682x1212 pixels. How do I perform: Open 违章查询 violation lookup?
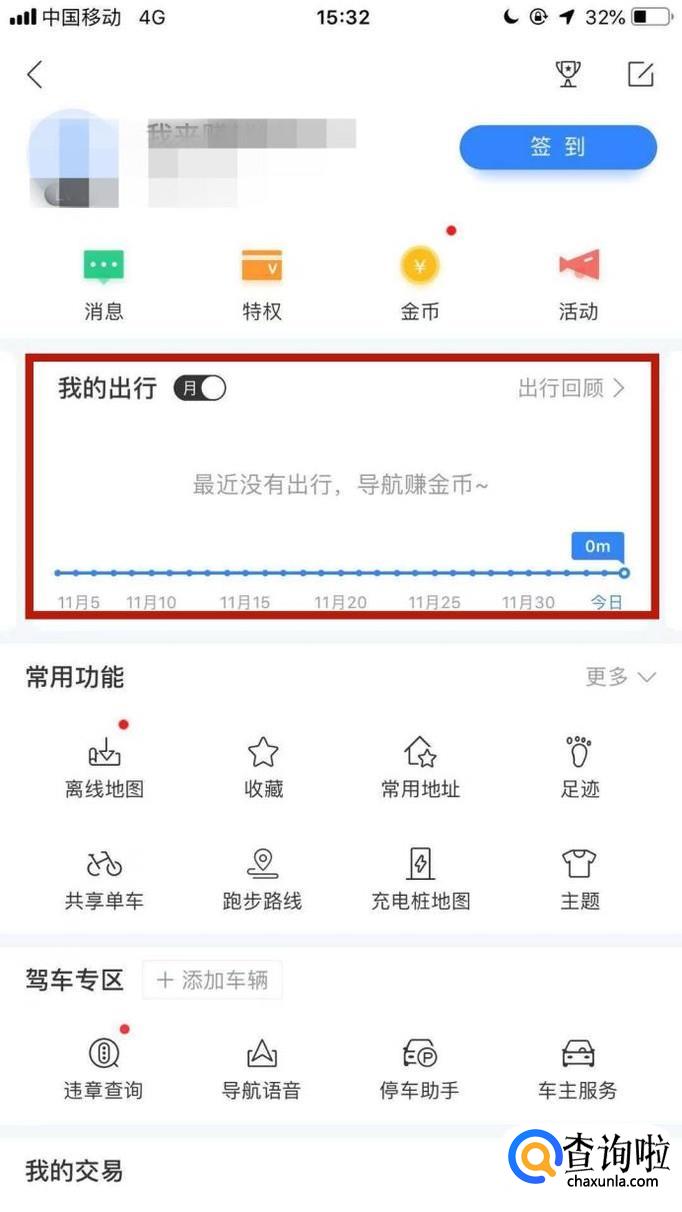pos(104,1068)
